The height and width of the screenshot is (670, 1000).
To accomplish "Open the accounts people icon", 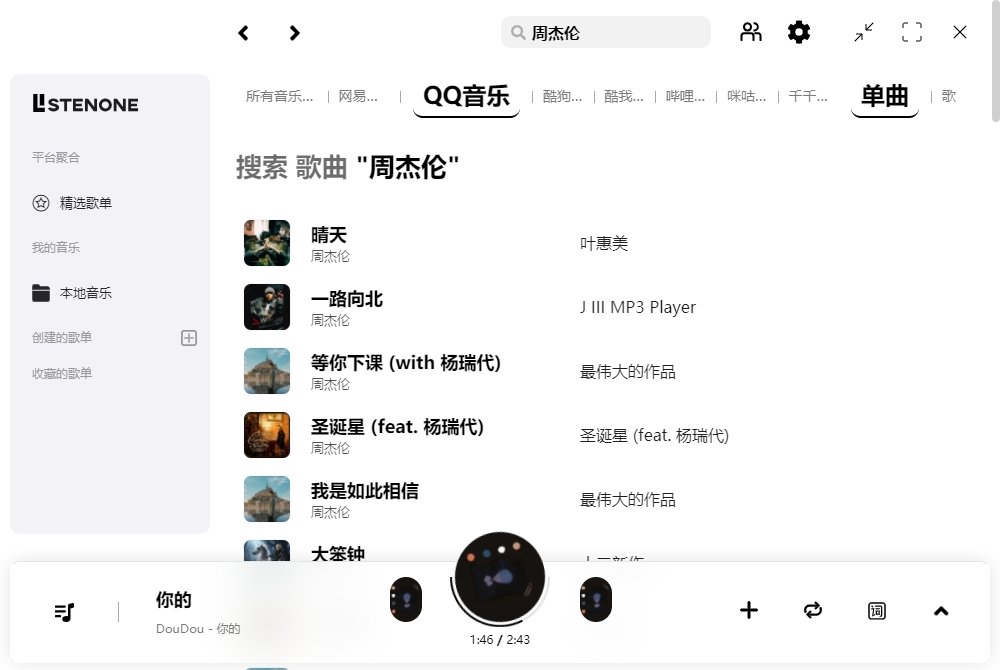I will coord(751,32).
